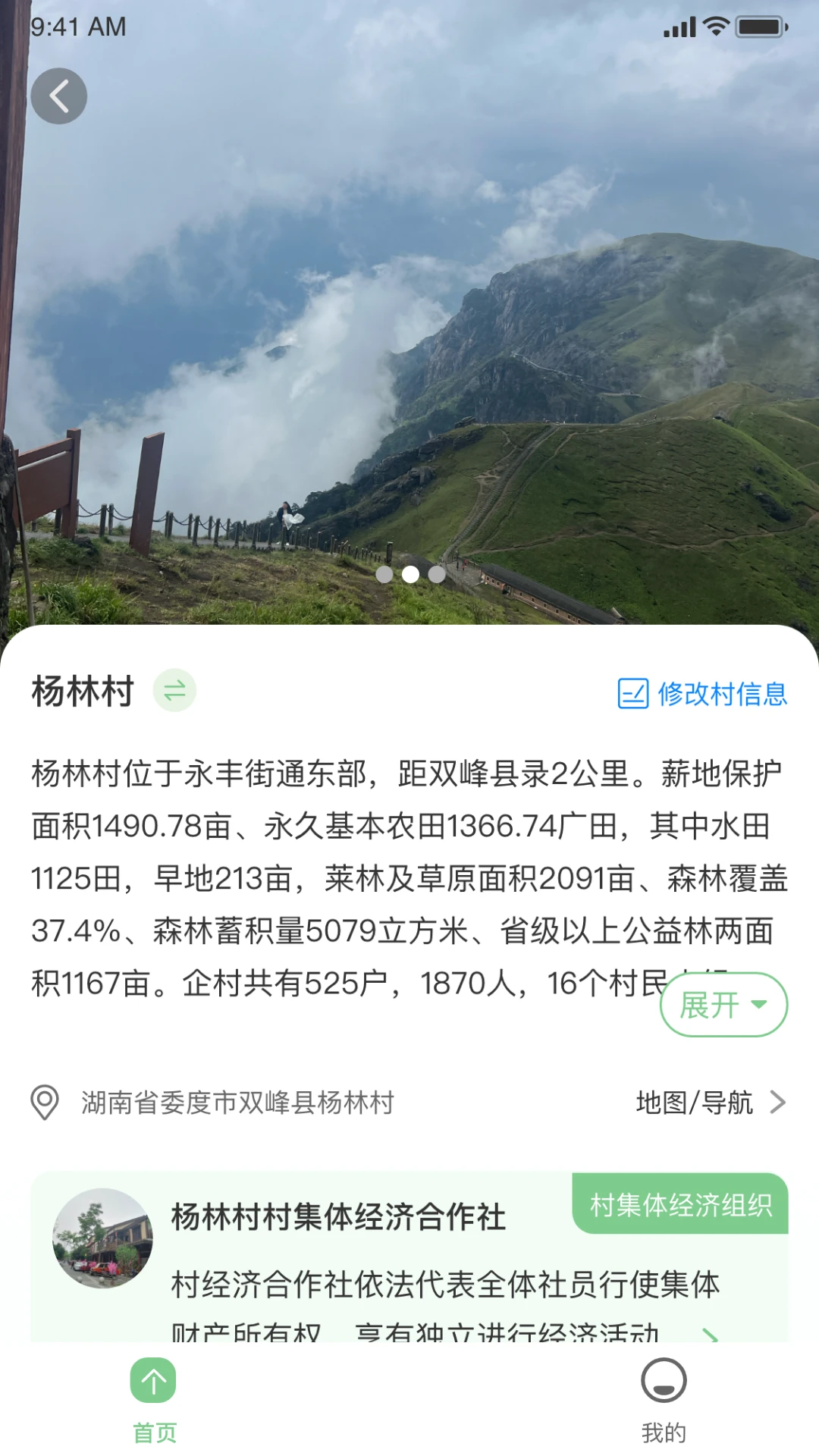The image size is (819, 1456).
Task: Tap the address 湖南省委度市双峰县杨林村
Action: click(237, 1103)
